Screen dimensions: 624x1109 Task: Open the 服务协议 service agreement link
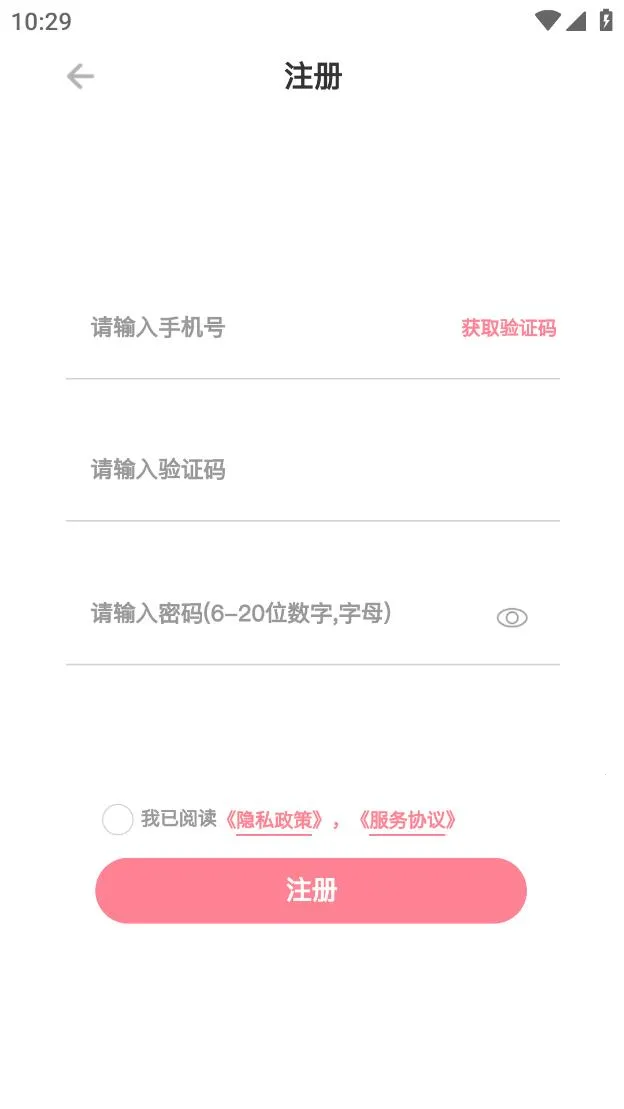click(407, 821)
